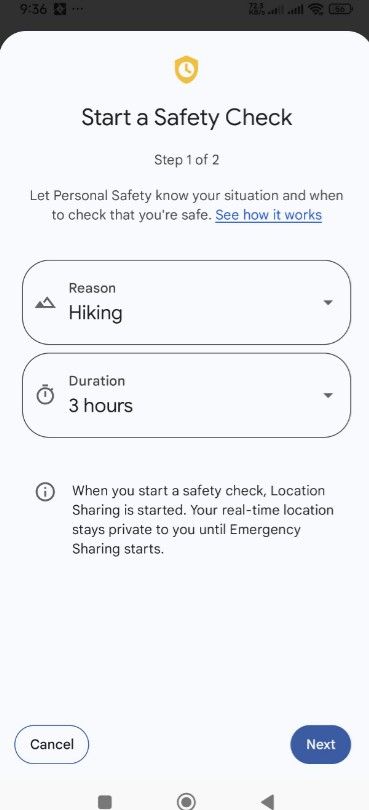Go back using the system back button
369x810 pixels.
(267, 802)
